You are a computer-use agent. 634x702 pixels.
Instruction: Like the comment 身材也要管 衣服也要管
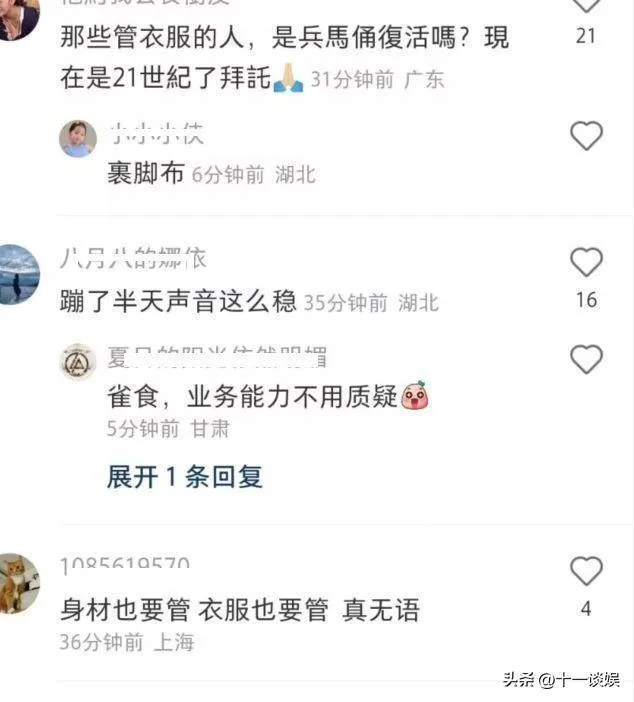[x=586, y=572]
